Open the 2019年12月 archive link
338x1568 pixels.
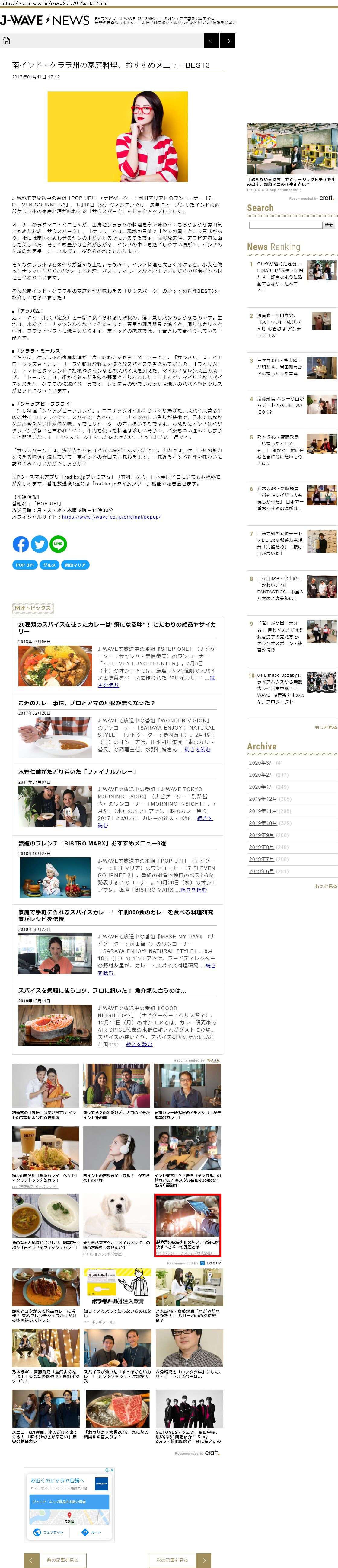tap(263, 799)
